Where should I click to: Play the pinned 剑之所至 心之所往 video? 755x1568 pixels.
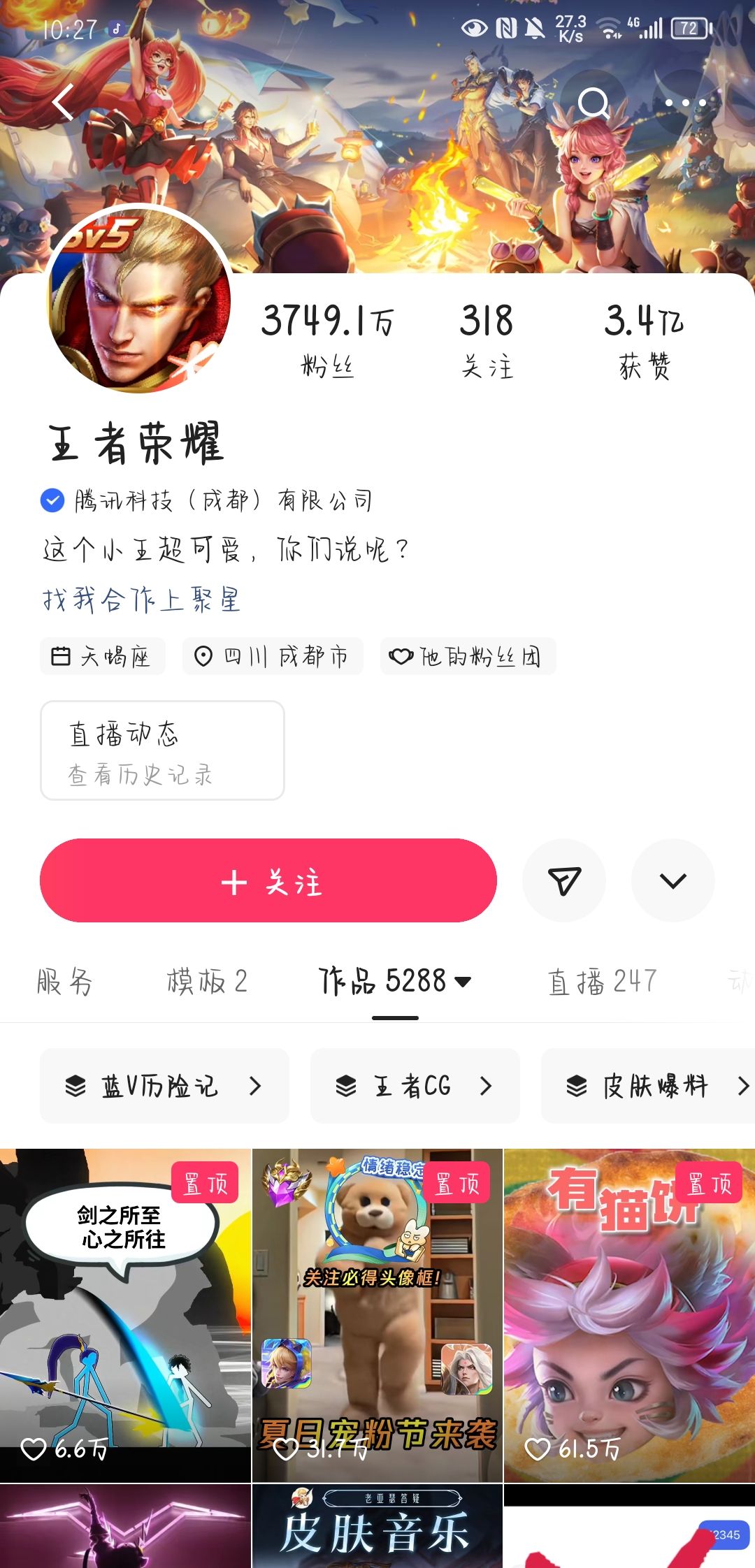pyautogui.click(x=125, y=1314)
